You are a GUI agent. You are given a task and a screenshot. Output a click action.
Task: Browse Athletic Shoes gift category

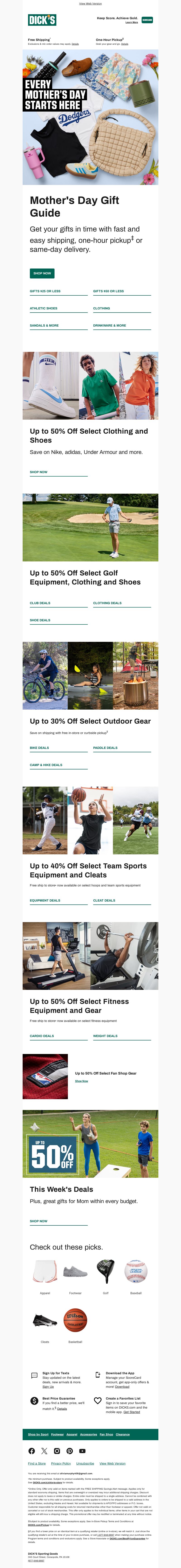pyautogui.click(x=44, y=308)
